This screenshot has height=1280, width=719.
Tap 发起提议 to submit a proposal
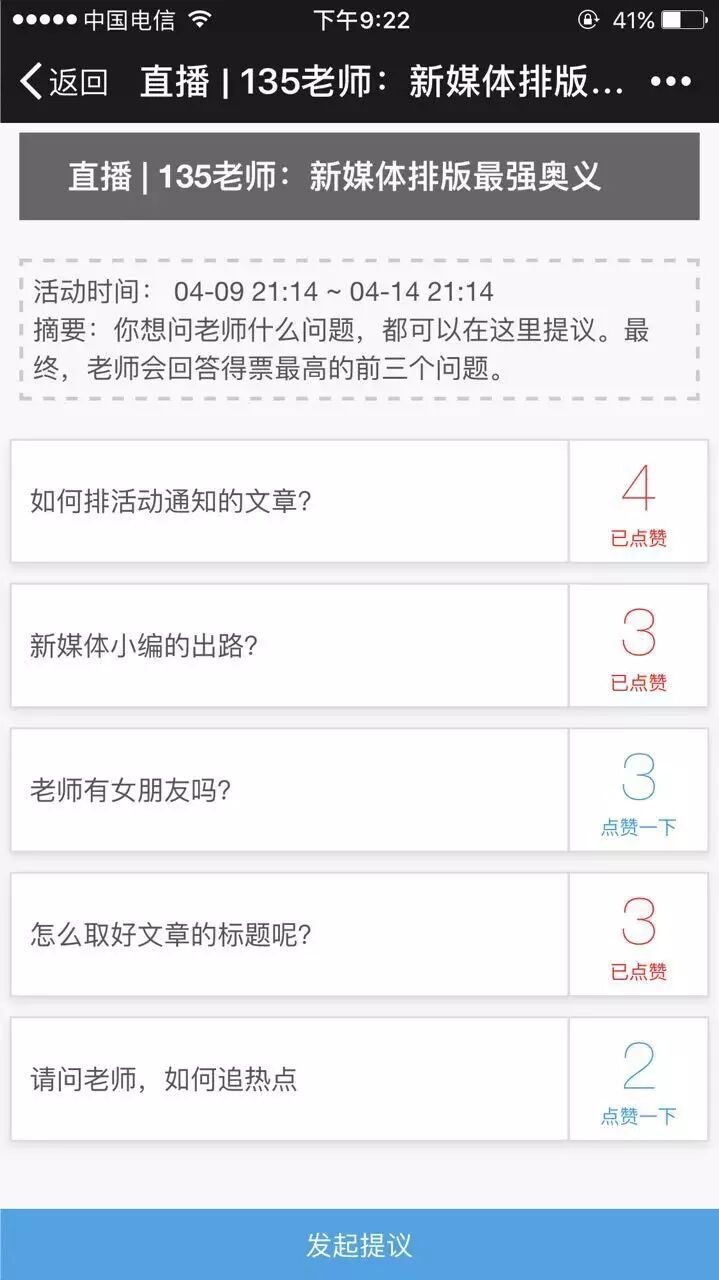pyautogui.click(x=359, y=1245)
